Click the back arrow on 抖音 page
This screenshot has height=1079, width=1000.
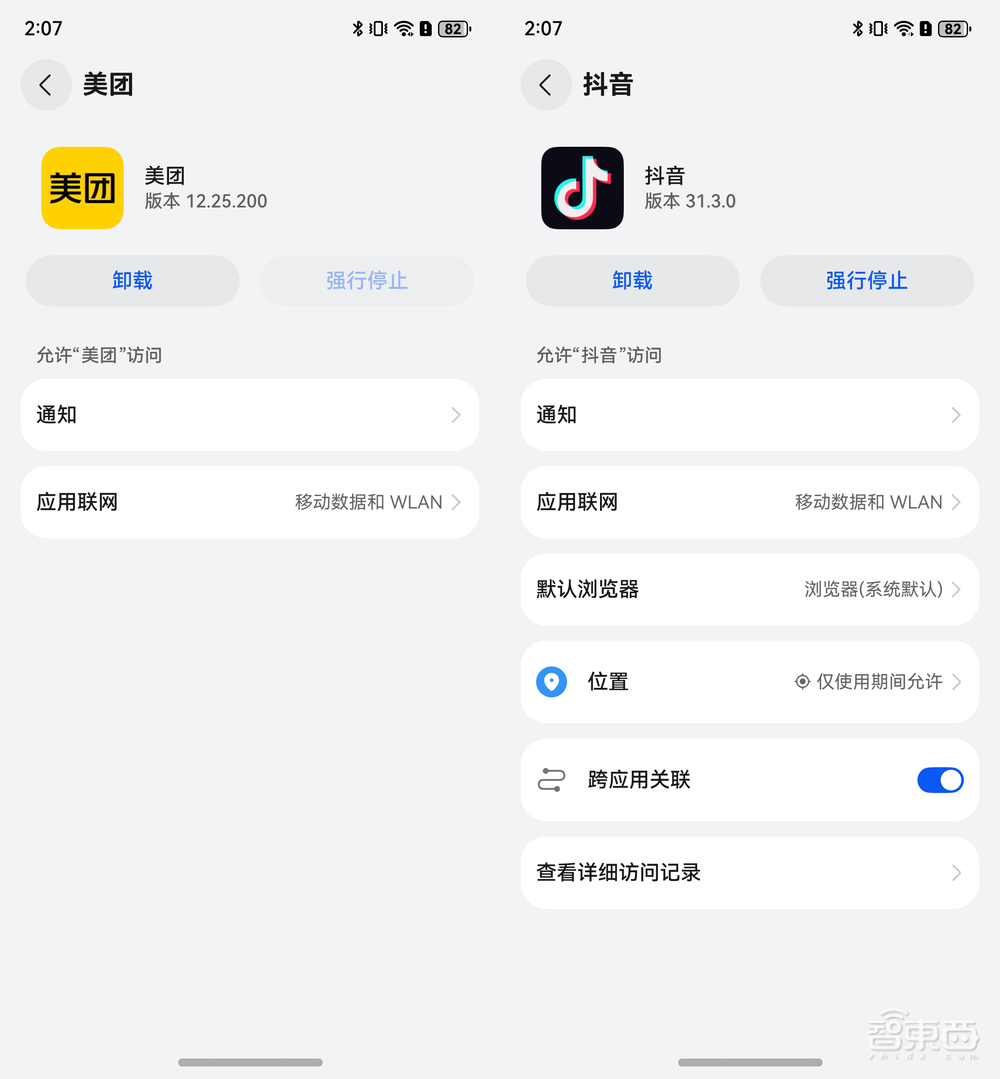click(546, 85)
